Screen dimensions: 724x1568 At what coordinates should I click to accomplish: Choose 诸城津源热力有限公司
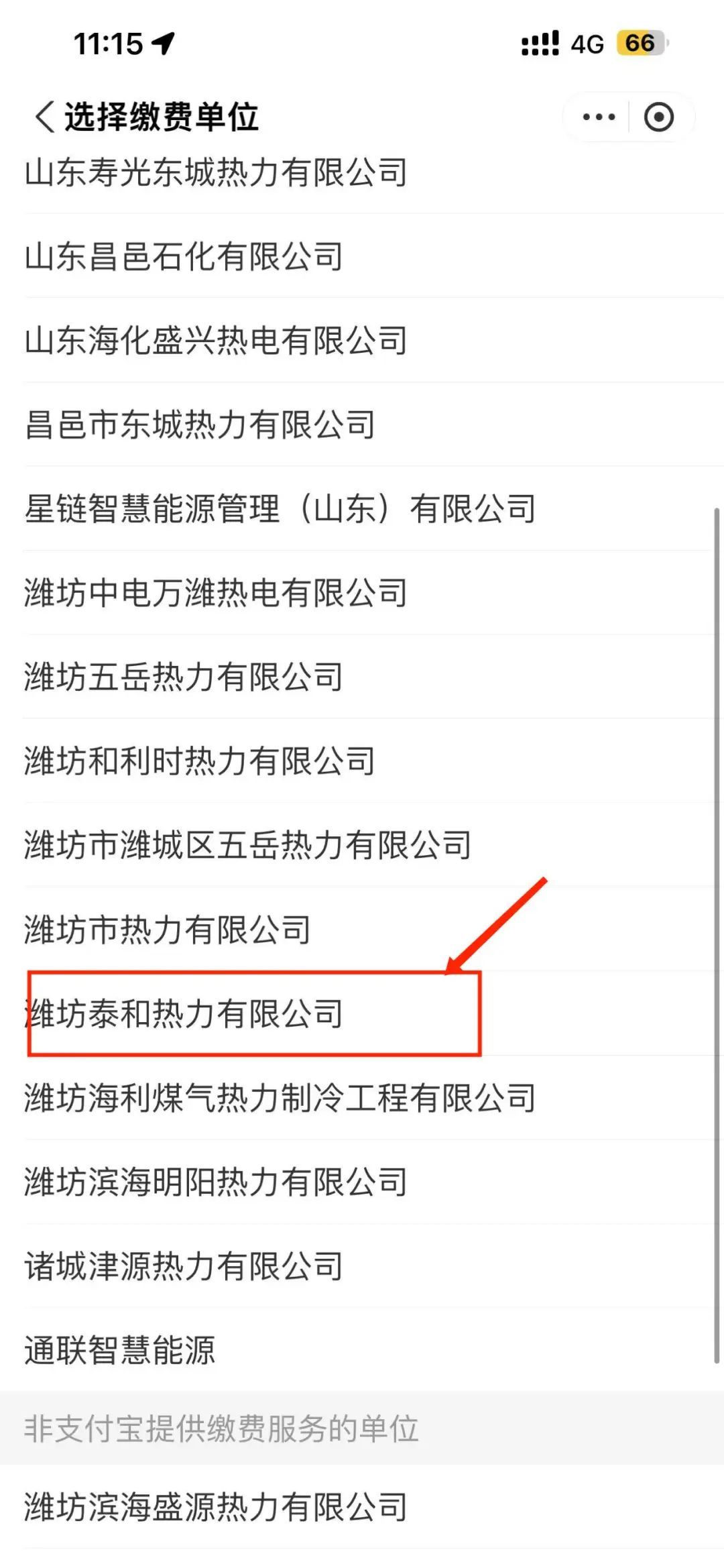coord(184,1266)
